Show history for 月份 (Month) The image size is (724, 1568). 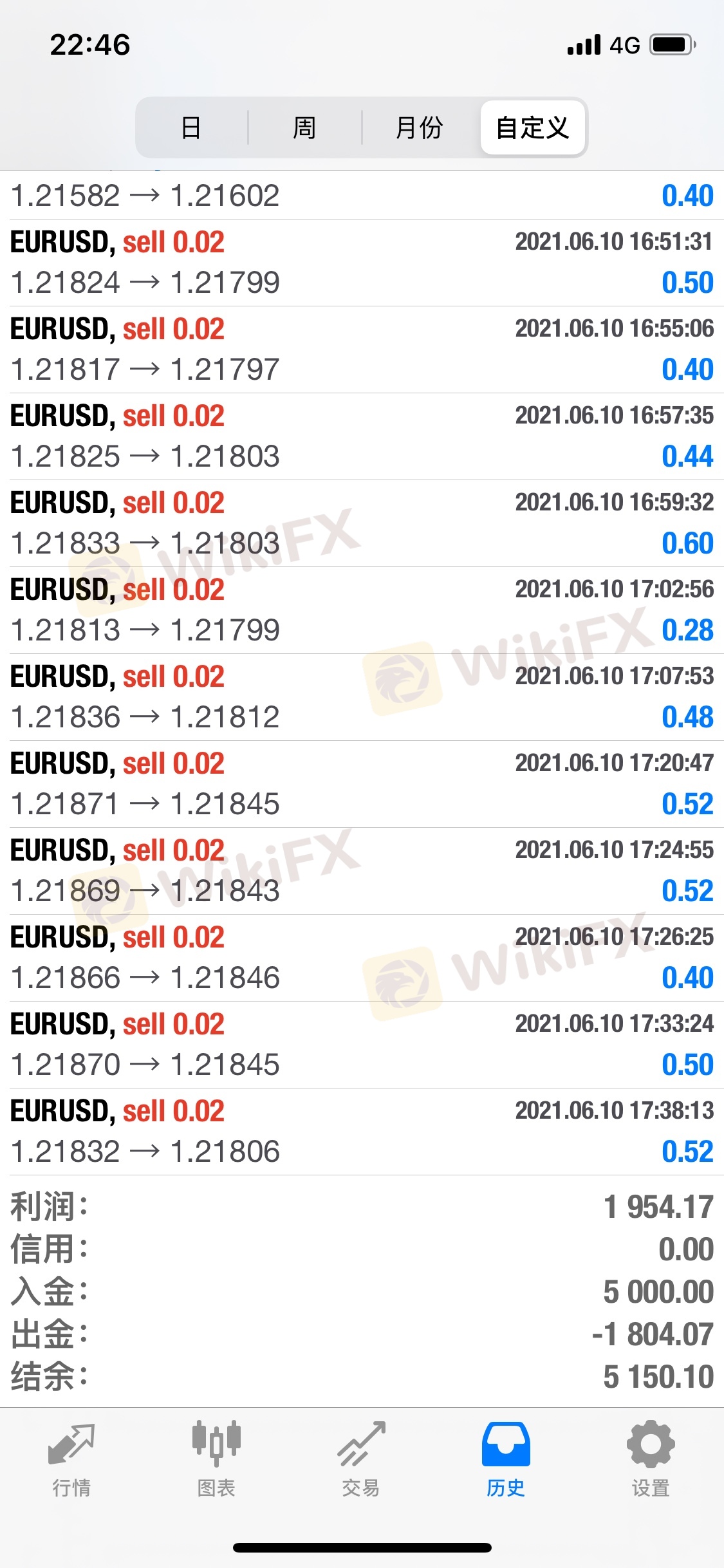pos(420,127)
